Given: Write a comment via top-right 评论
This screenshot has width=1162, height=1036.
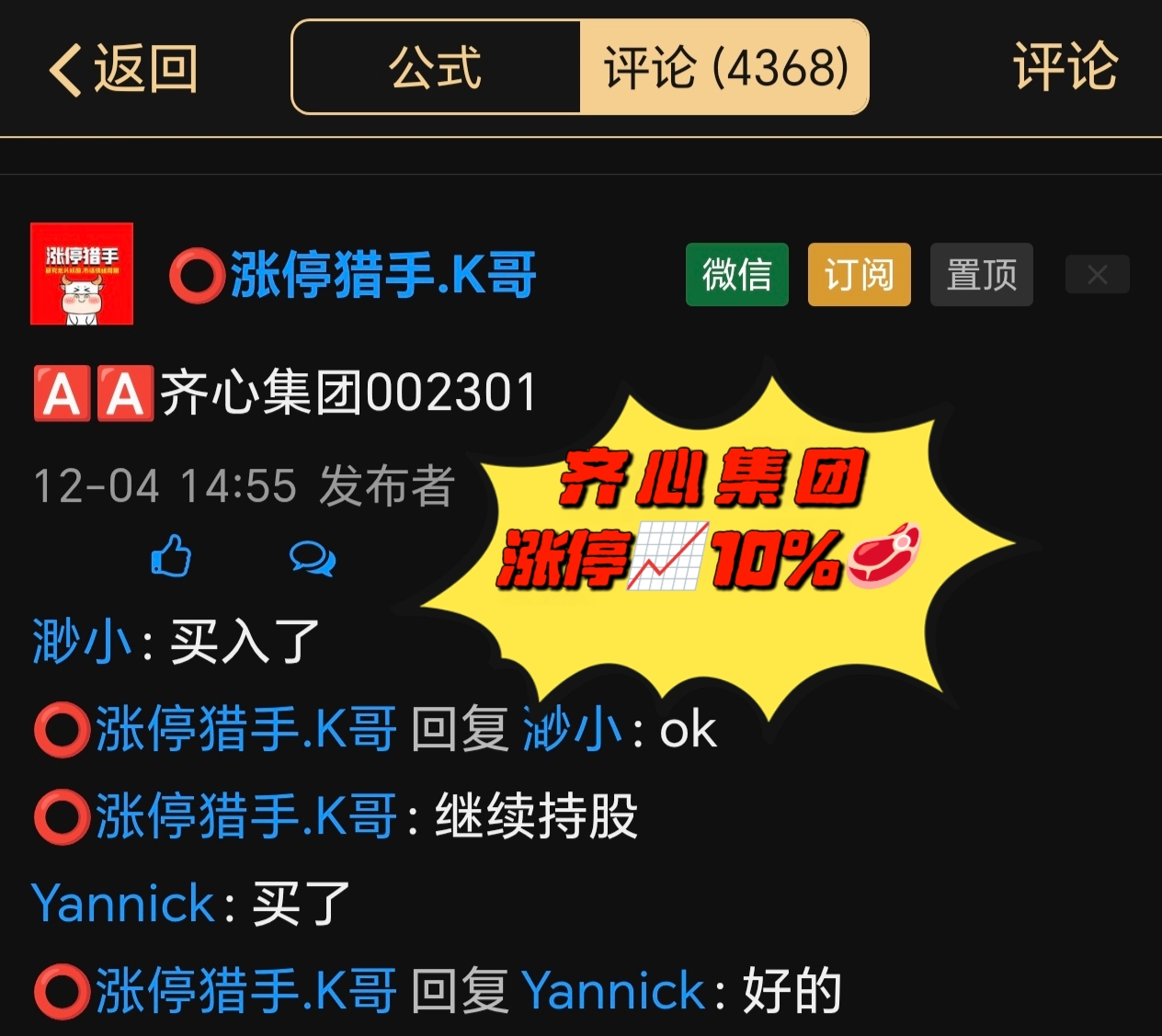Looking at the screenshot, I should click(1065, 68).
